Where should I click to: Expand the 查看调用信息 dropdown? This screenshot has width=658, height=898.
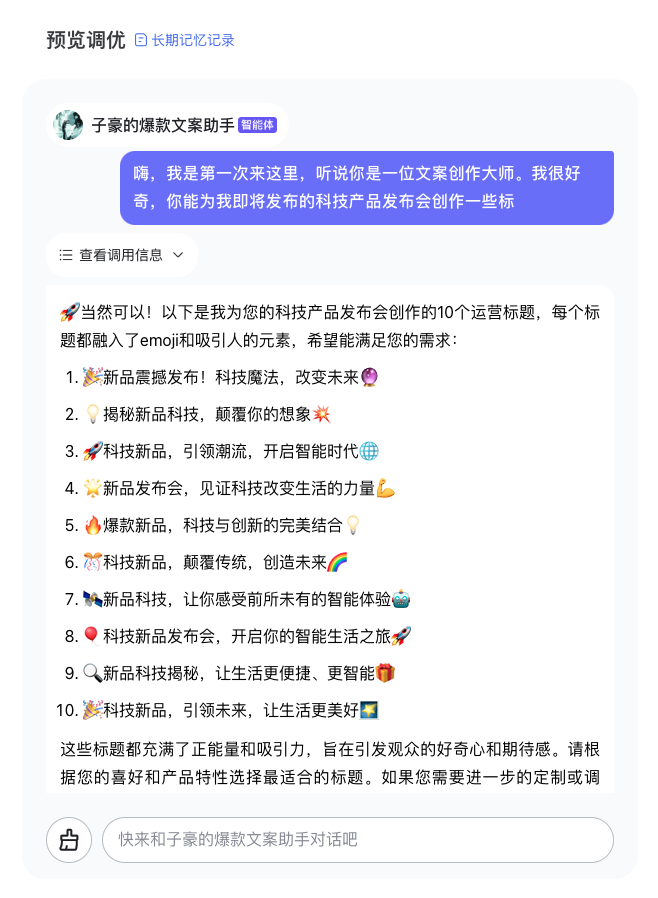[122, 255]
